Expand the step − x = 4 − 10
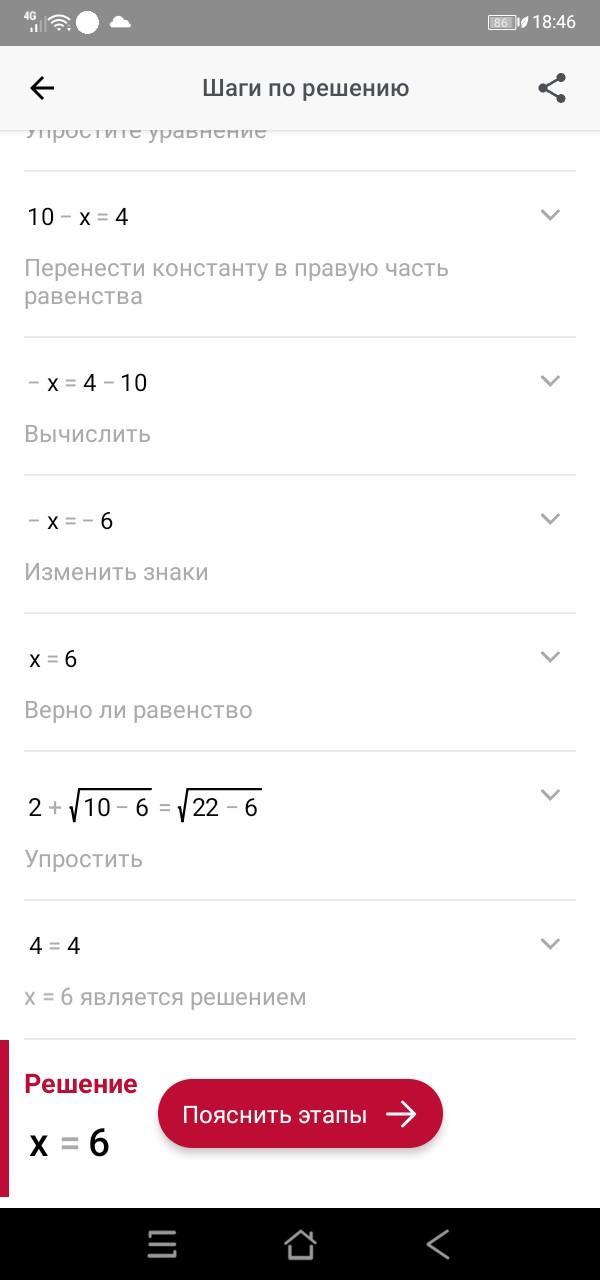This screenshot has height=1280, width=600. 550,381
